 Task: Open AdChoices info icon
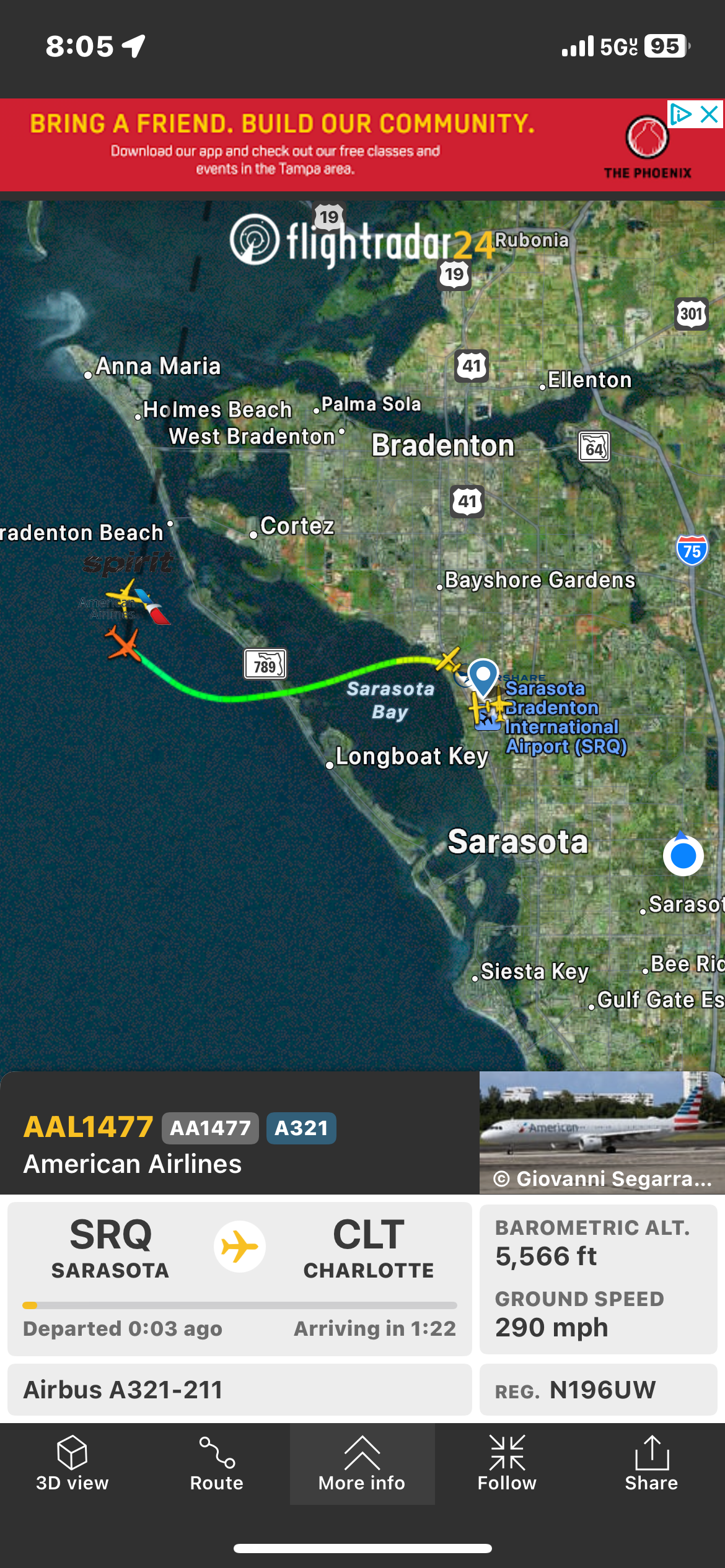tap(680, 115)
